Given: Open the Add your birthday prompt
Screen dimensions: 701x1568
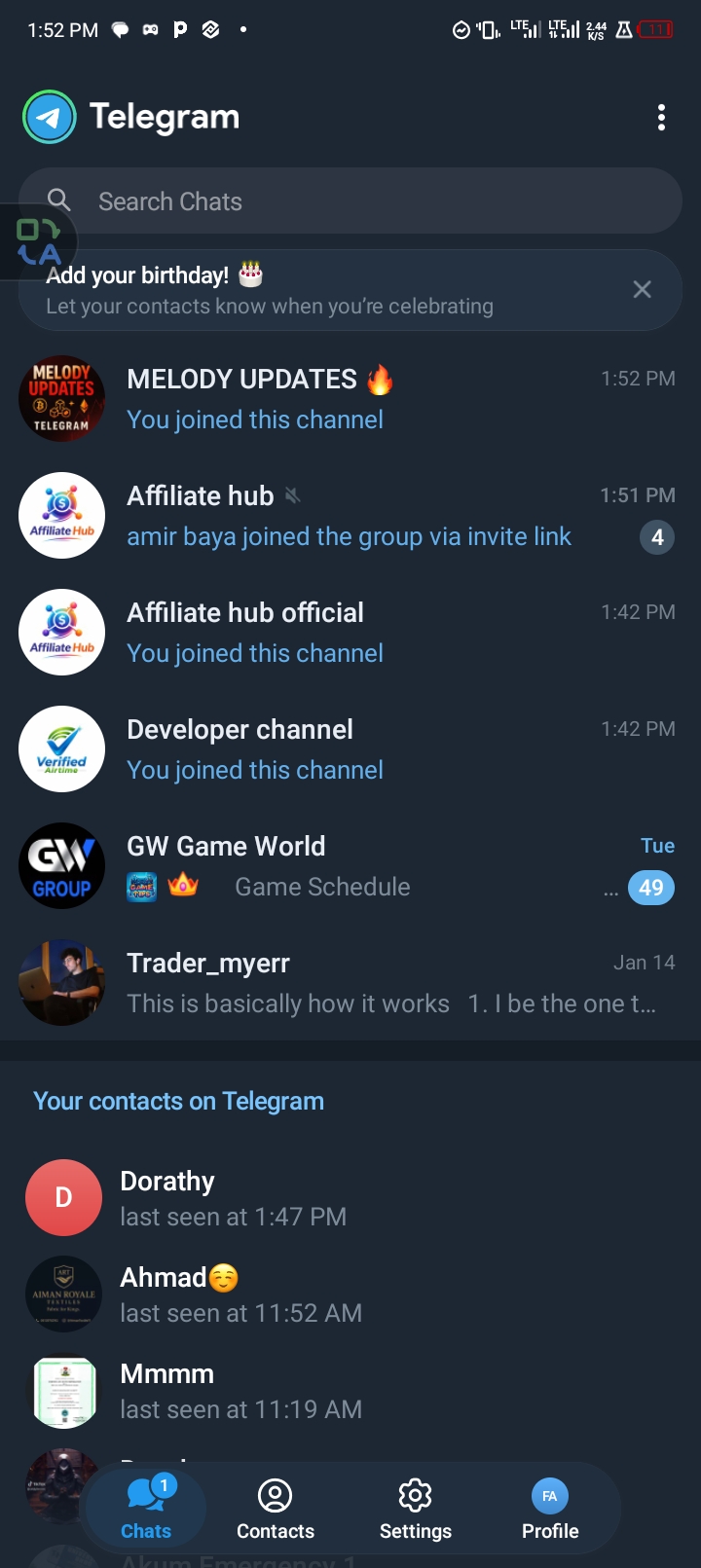Looking at the screenshot, I should pos(292,290).
